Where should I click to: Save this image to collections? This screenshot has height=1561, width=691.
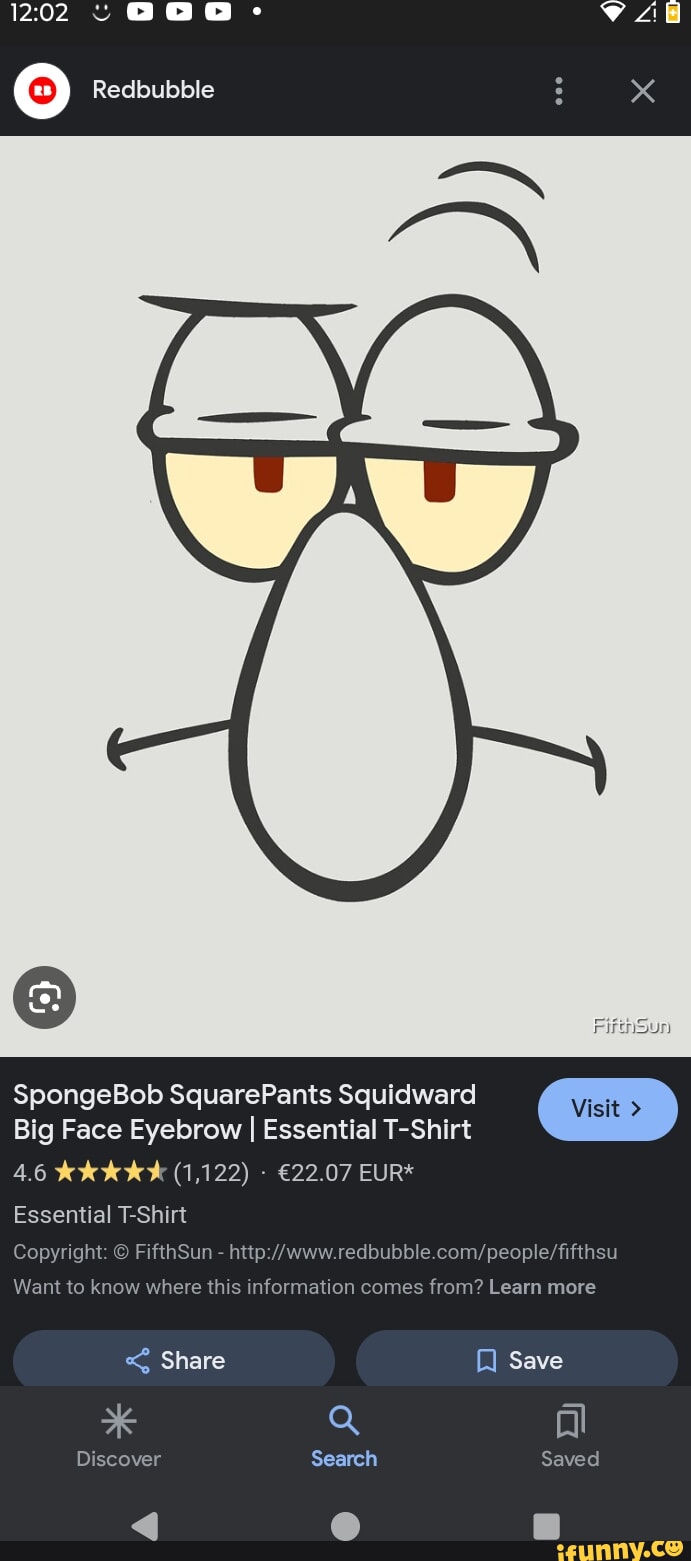pos(517,1360)
